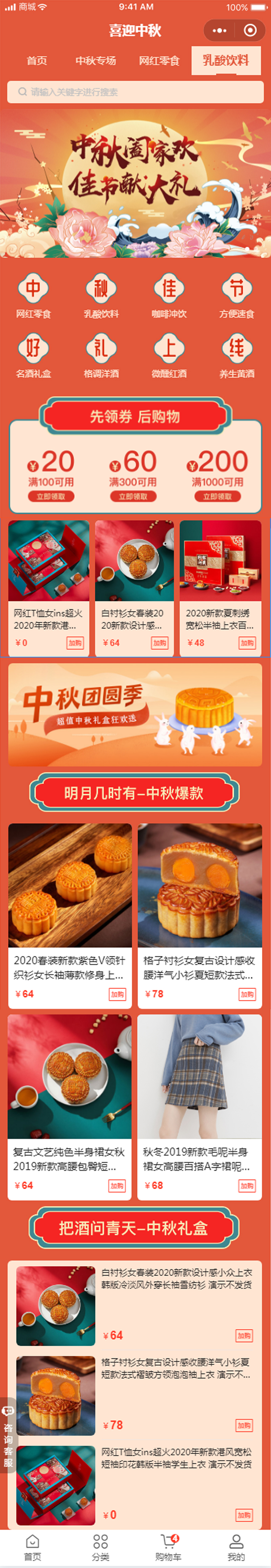Viewport: 271px width, 1568px height.
Task: Claim the ¥200 coupon for orders over 1000
Action: click(218, 496)
